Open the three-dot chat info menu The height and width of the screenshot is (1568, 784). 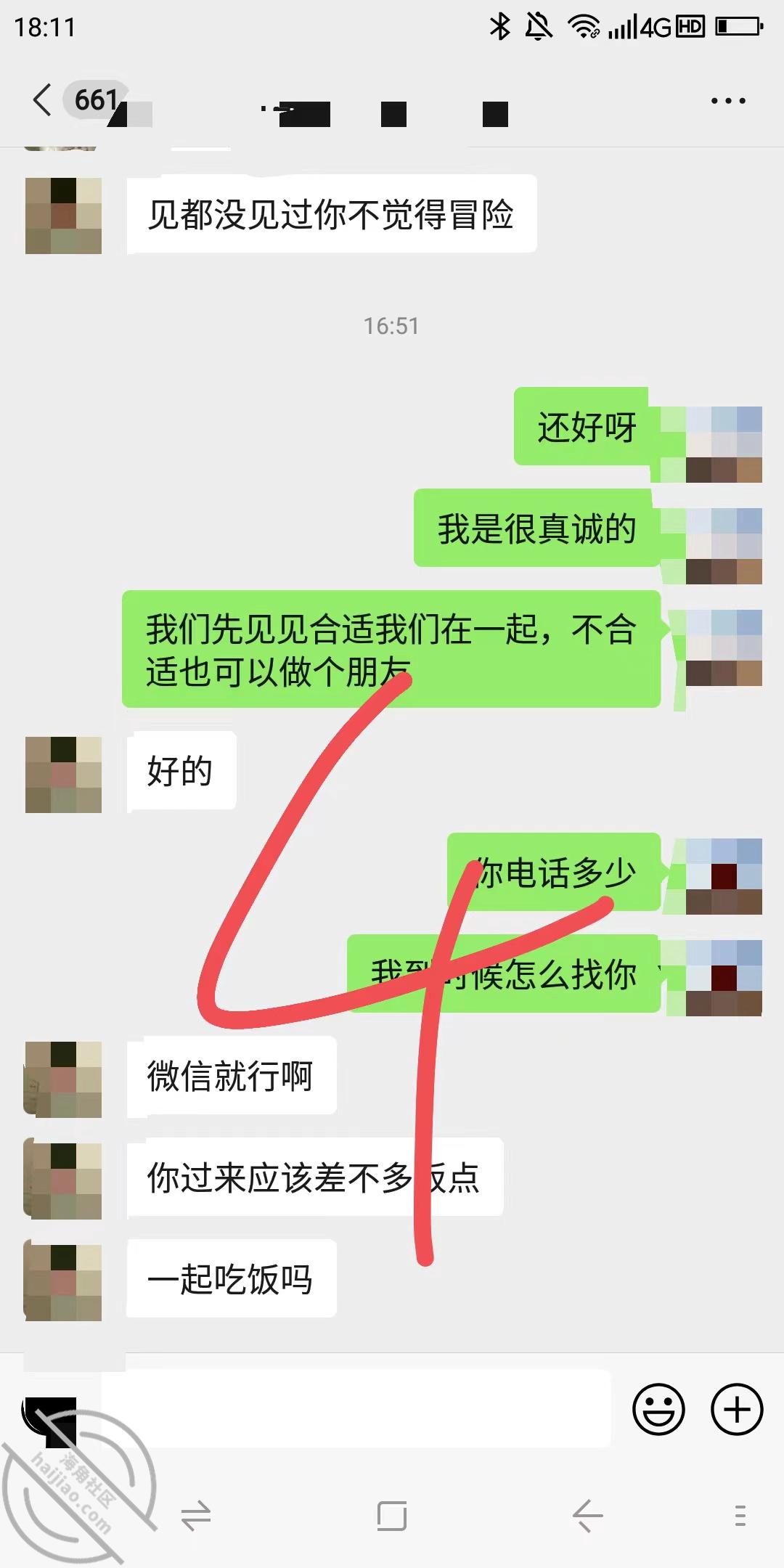pyautogui.click(x=728, y=101)
